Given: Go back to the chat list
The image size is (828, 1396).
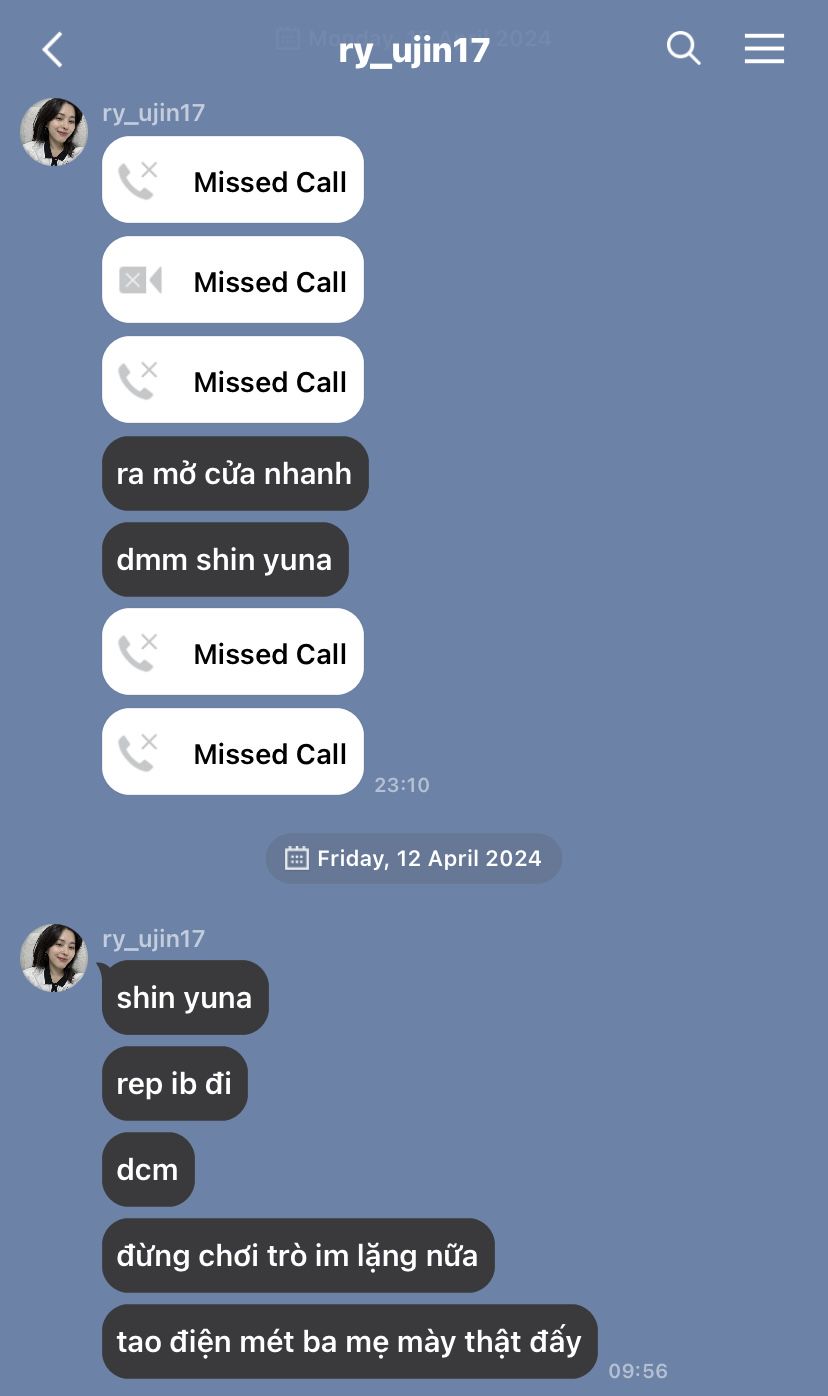Looking at the screenshot, I should 53,49.
